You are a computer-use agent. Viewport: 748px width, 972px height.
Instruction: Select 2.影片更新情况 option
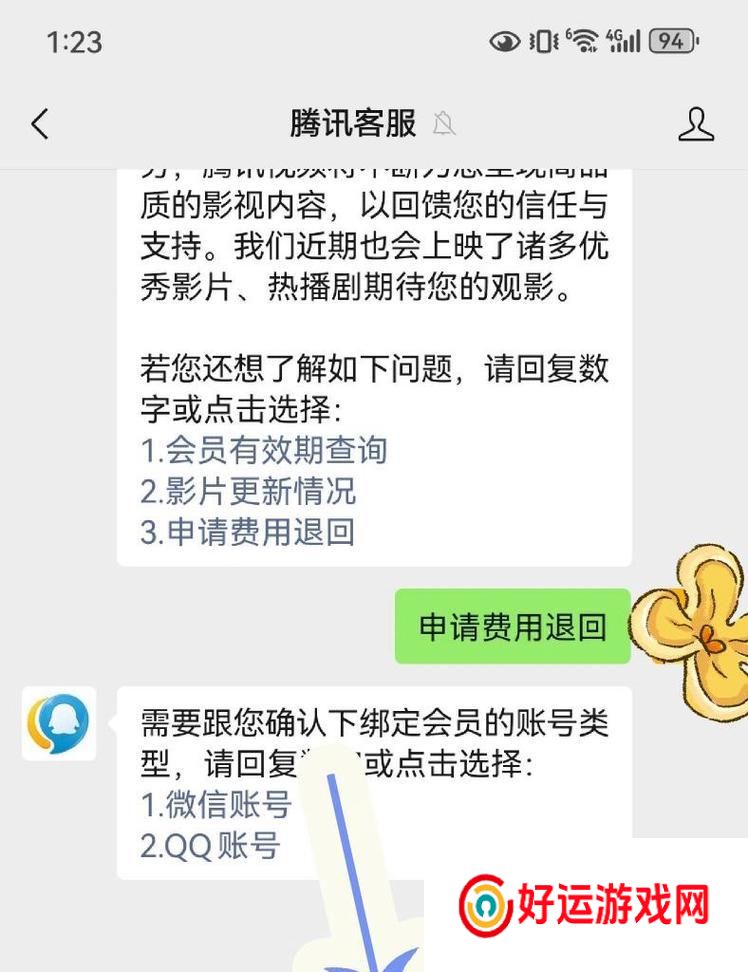(x=247, y=491)
